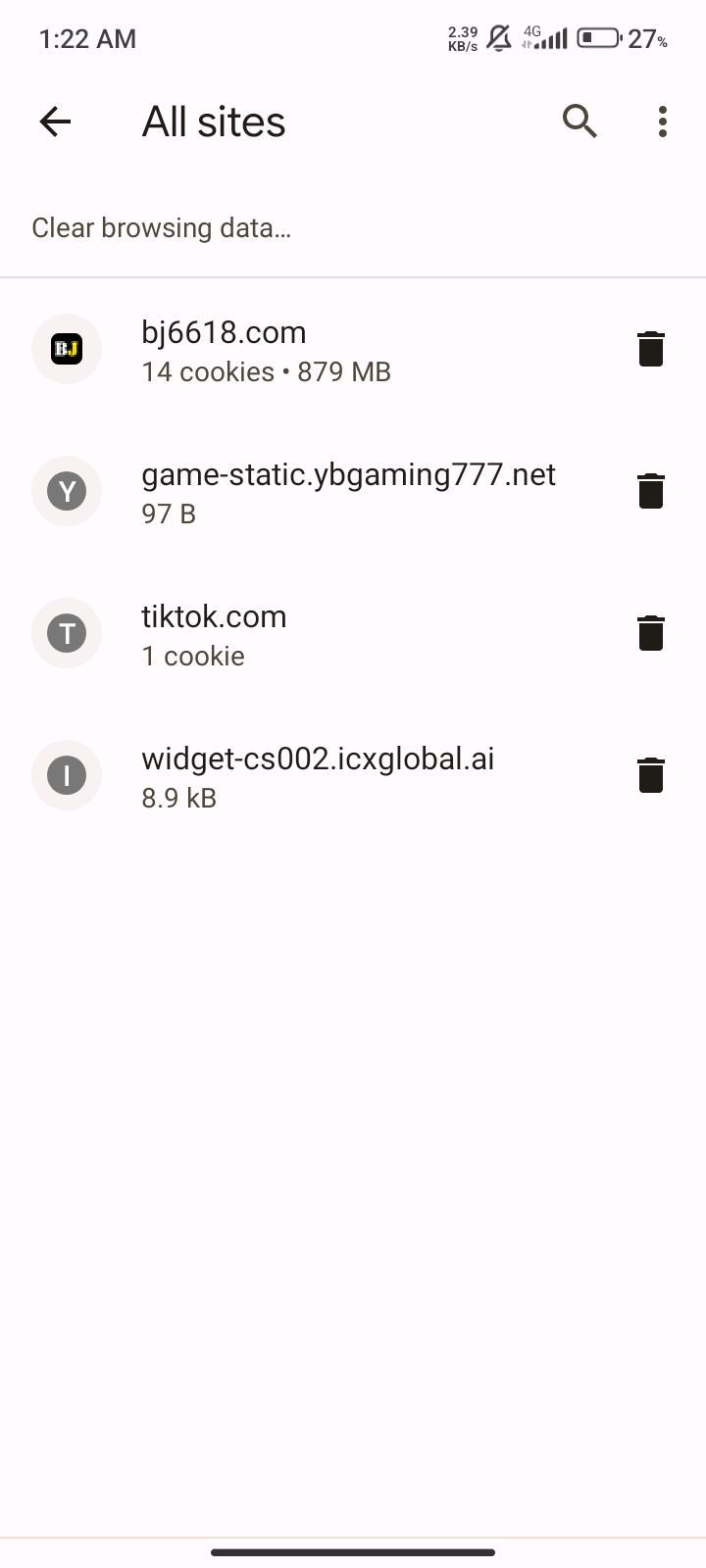
Task: Open the overflow menu
Action: pos(663,122)
